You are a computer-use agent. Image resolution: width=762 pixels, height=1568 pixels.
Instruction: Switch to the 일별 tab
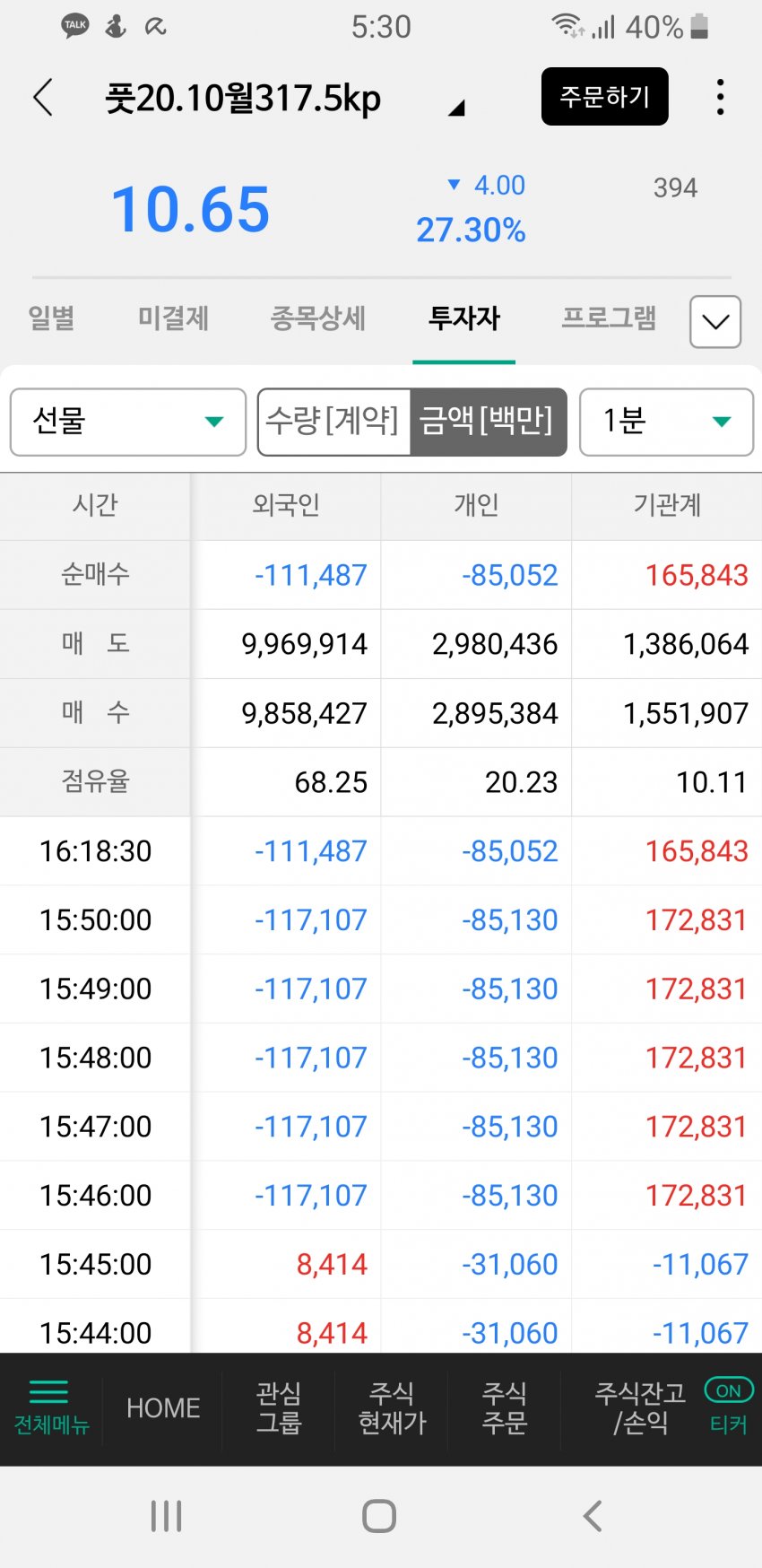tap(51, 318)
